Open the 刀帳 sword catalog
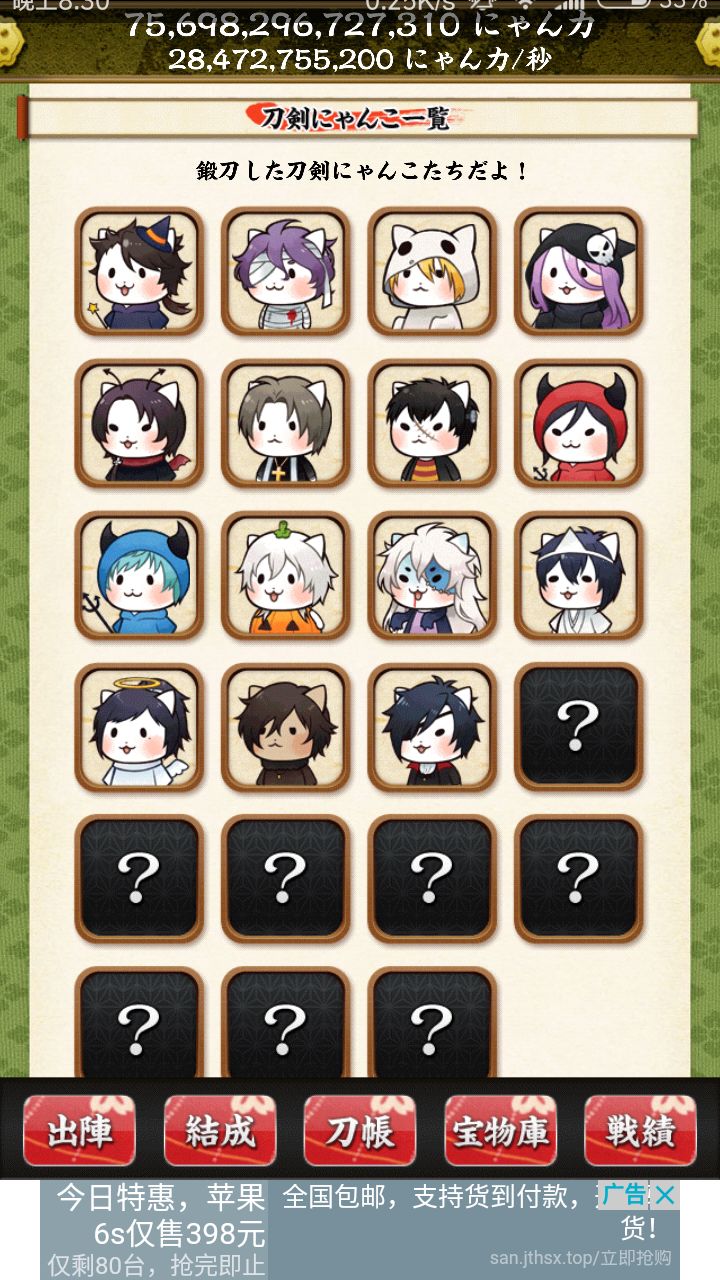 pyautogui.click(x=359, y=1132)
